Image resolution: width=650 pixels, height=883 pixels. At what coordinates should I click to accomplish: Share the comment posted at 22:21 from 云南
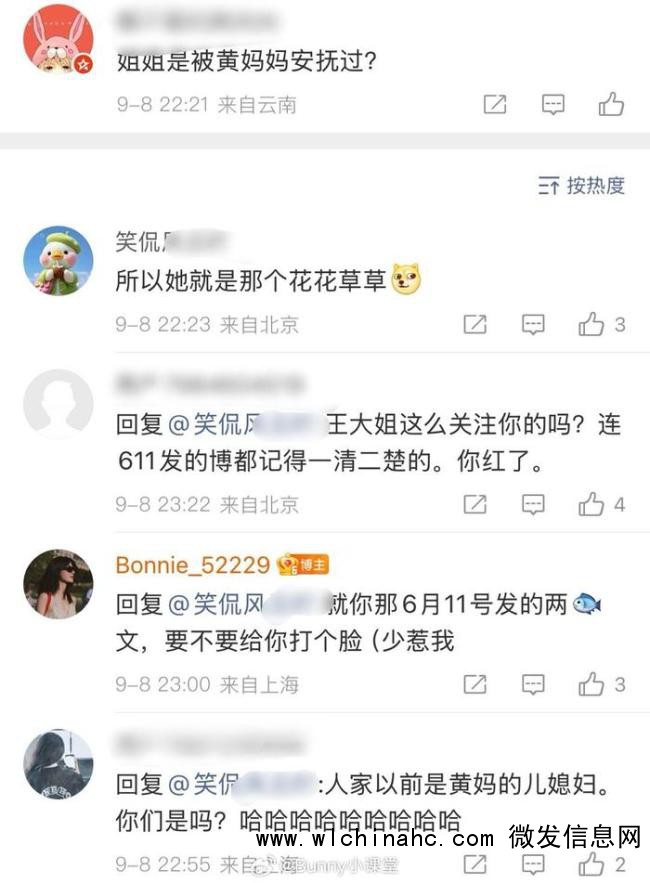pos(495,104)
